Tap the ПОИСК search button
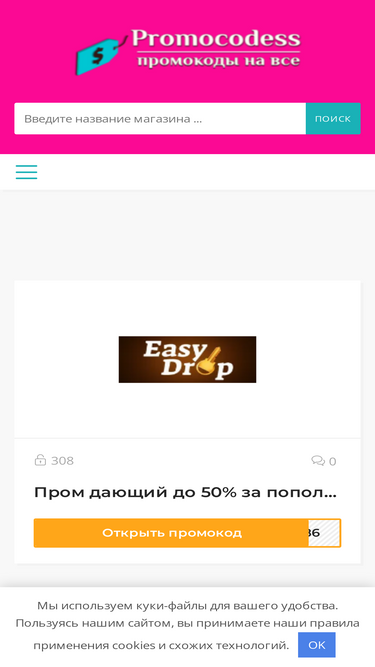Viewport: 375px width, 667px height. pos(333,119)
